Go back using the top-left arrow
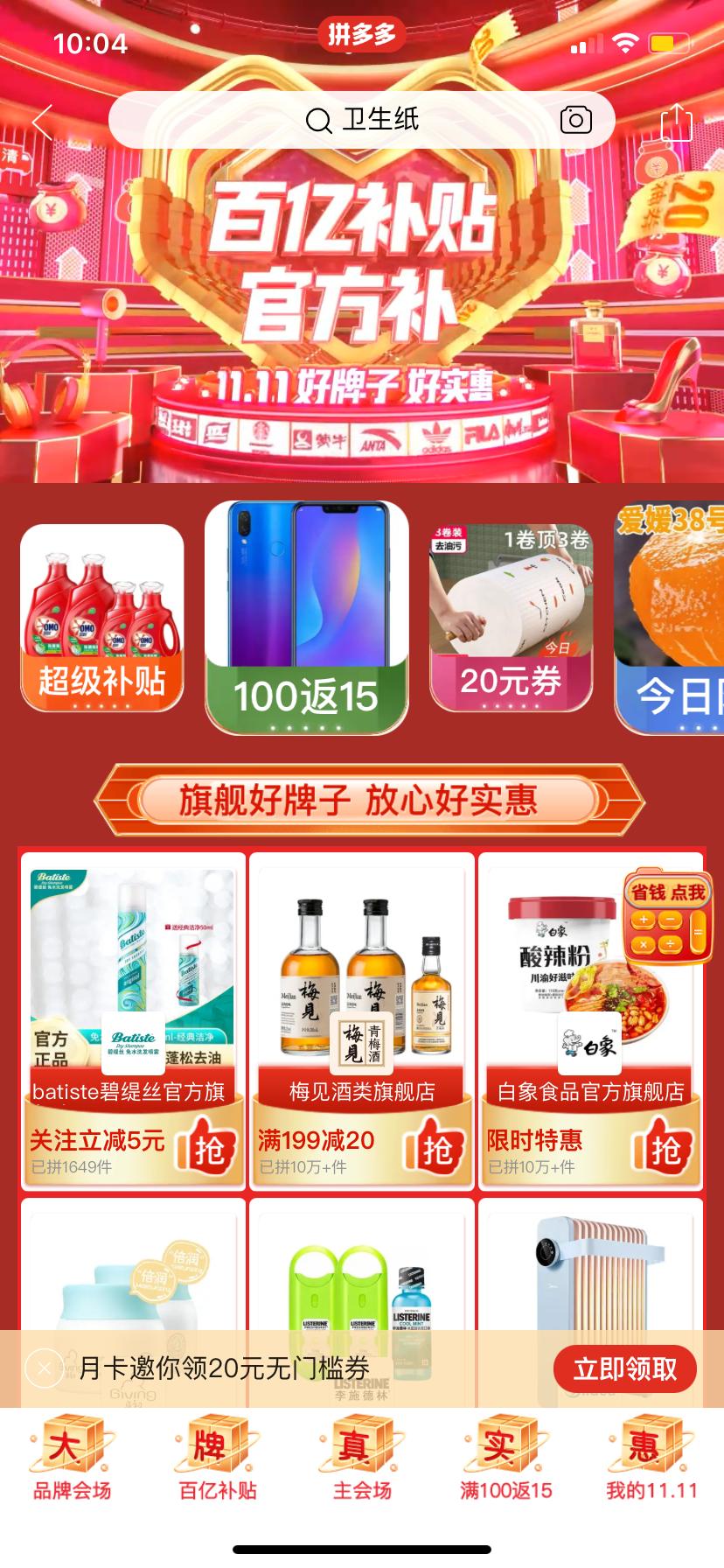The image size is (724, 1568). (x=43, y=121)
